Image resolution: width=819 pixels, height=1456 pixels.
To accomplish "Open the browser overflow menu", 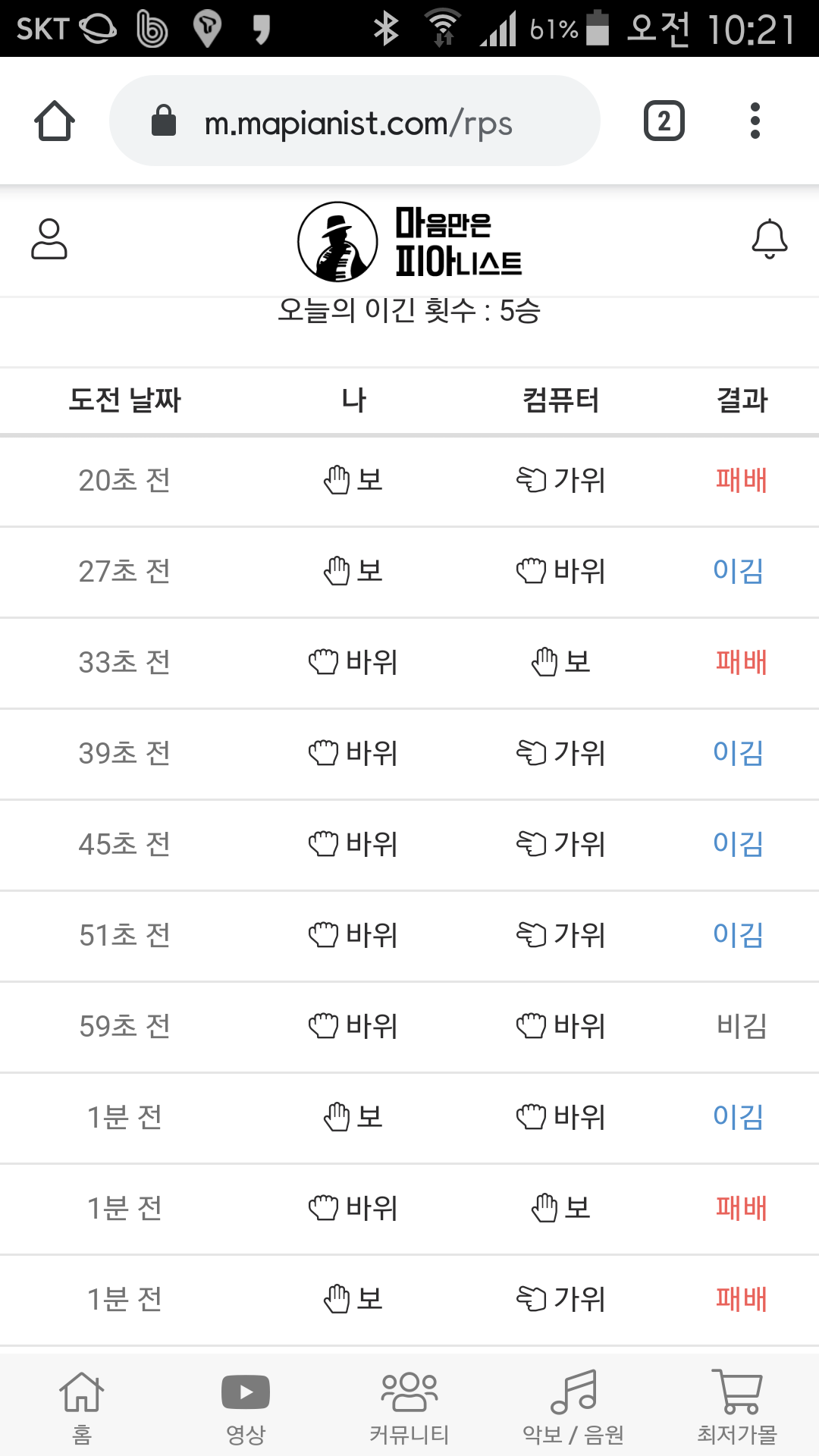I will (755, 121).
